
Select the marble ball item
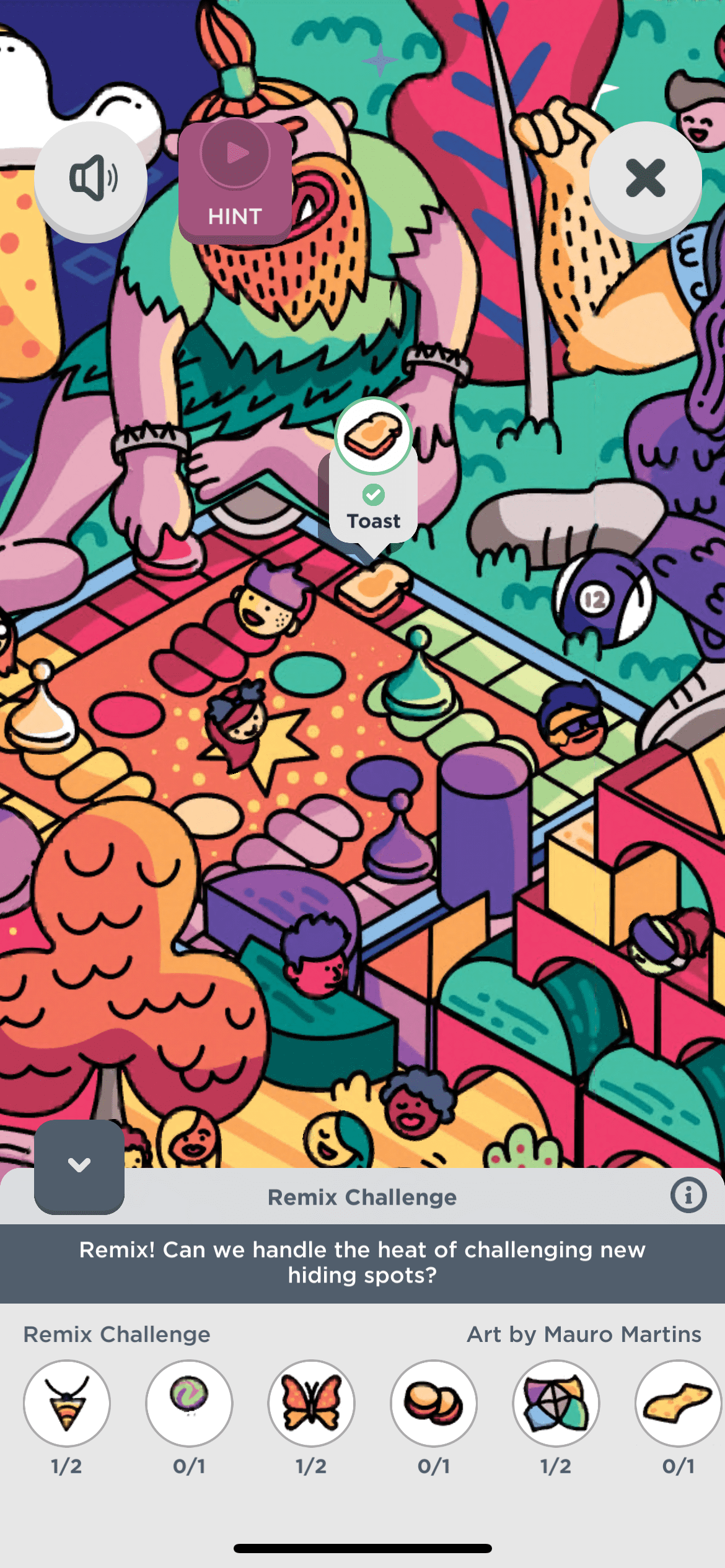pyautogui.click(x=189, y=1402)
